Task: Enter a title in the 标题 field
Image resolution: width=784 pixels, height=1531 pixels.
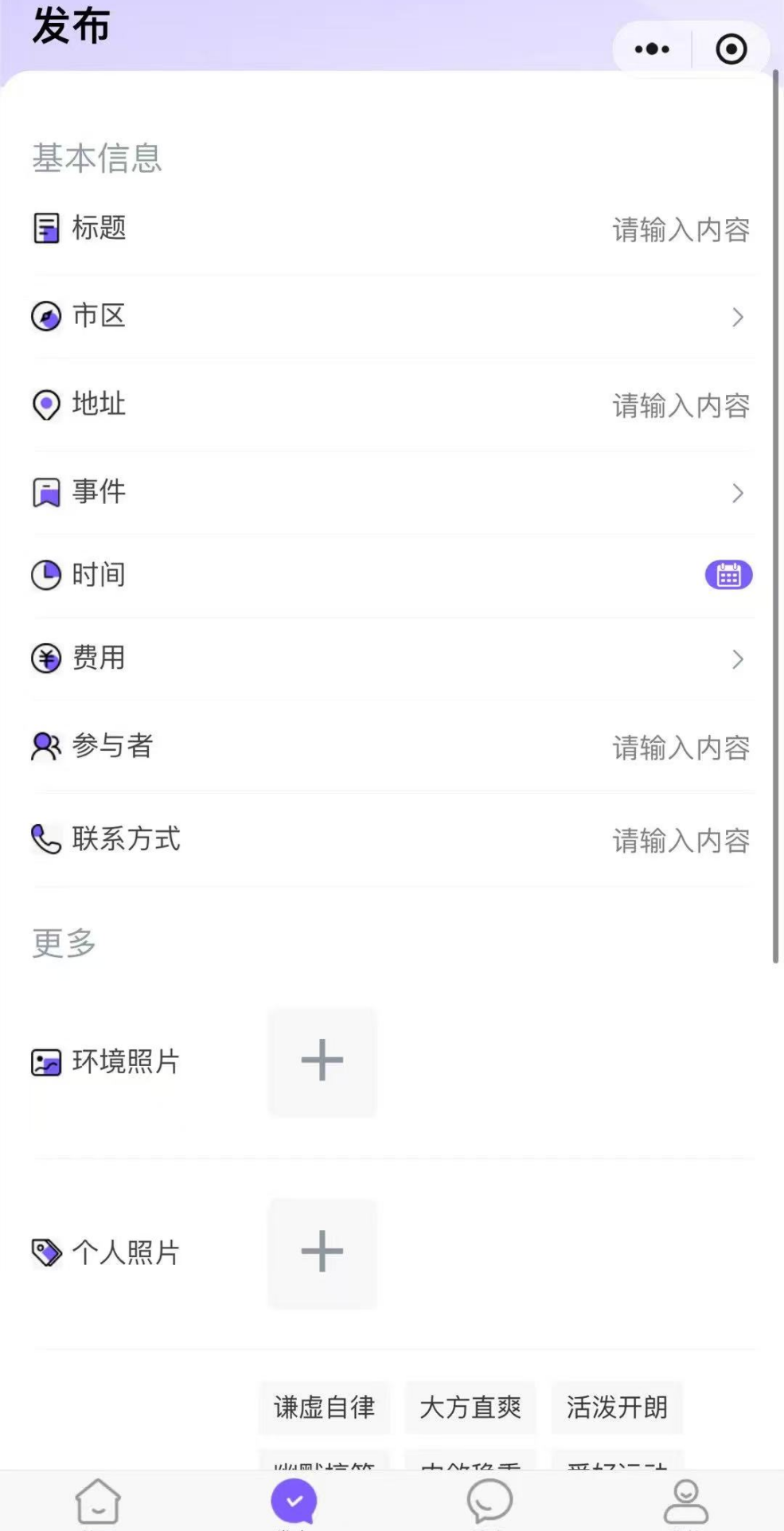Action: (x=680, y=230)
